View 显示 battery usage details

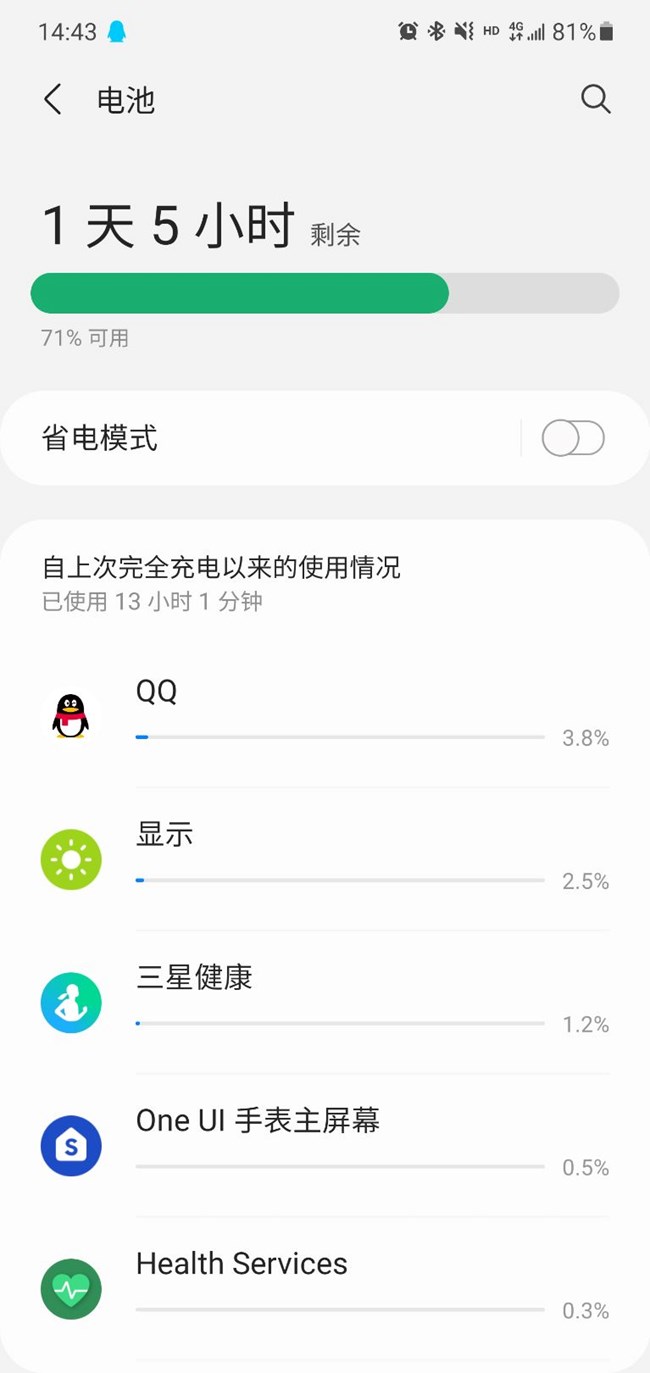pos(325,858)
